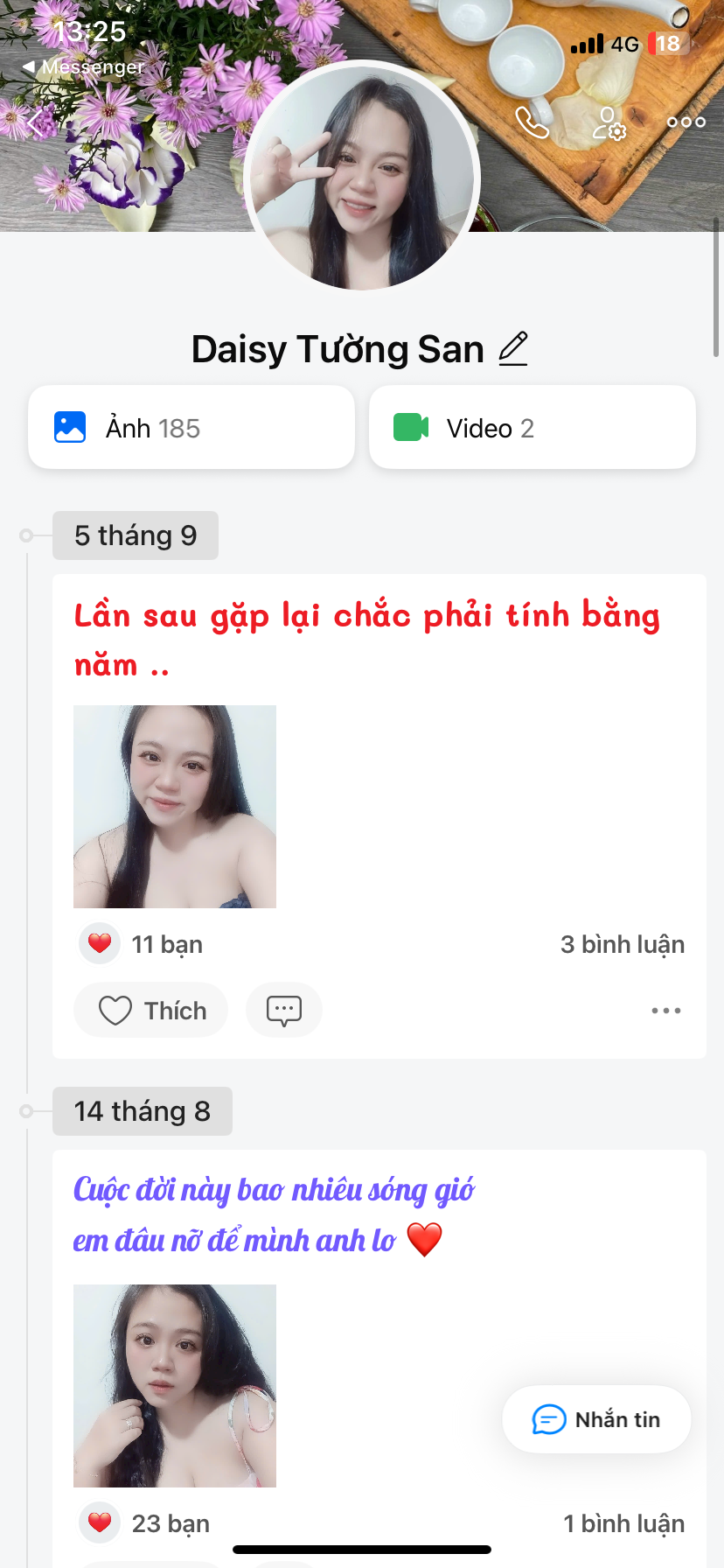
Task: Open the photo in 14 tháng 8 post
Action: (175, 1385)
